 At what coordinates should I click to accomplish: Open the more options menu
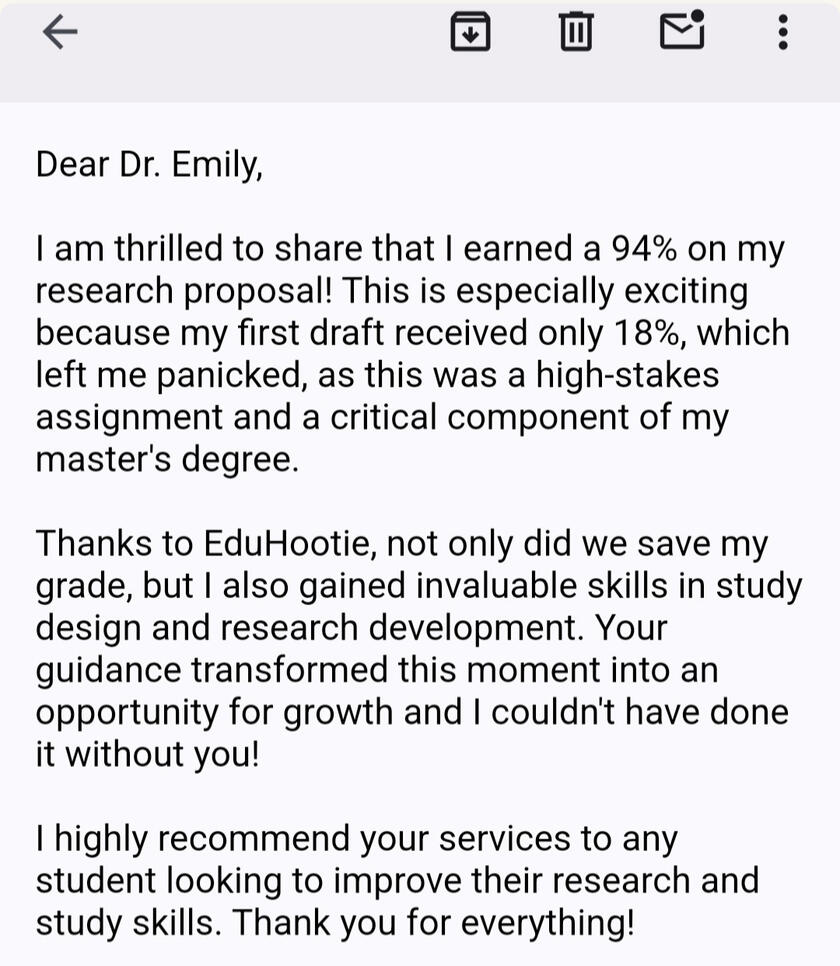783,33
